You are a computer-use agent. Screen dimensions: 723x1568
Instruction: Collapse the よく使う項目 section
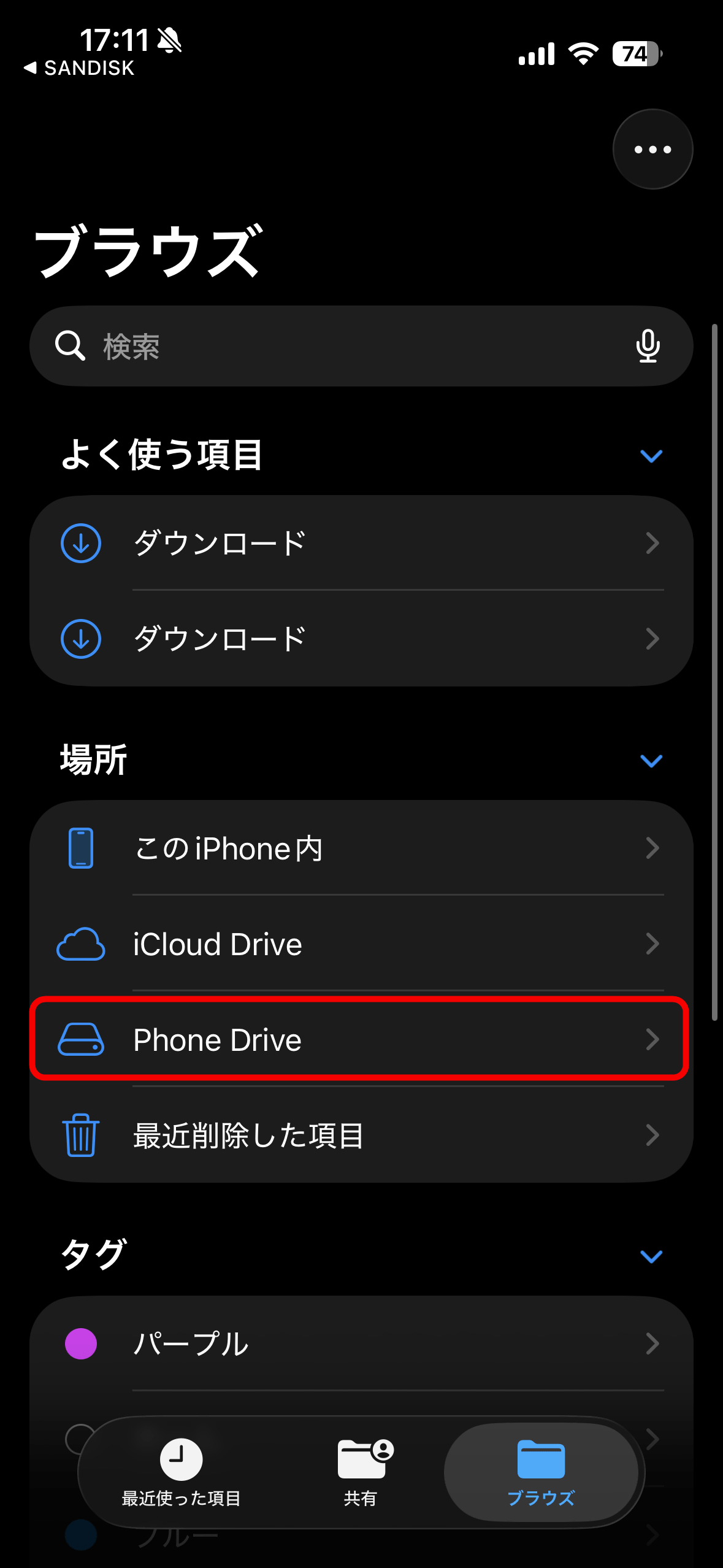coord(651,456)
